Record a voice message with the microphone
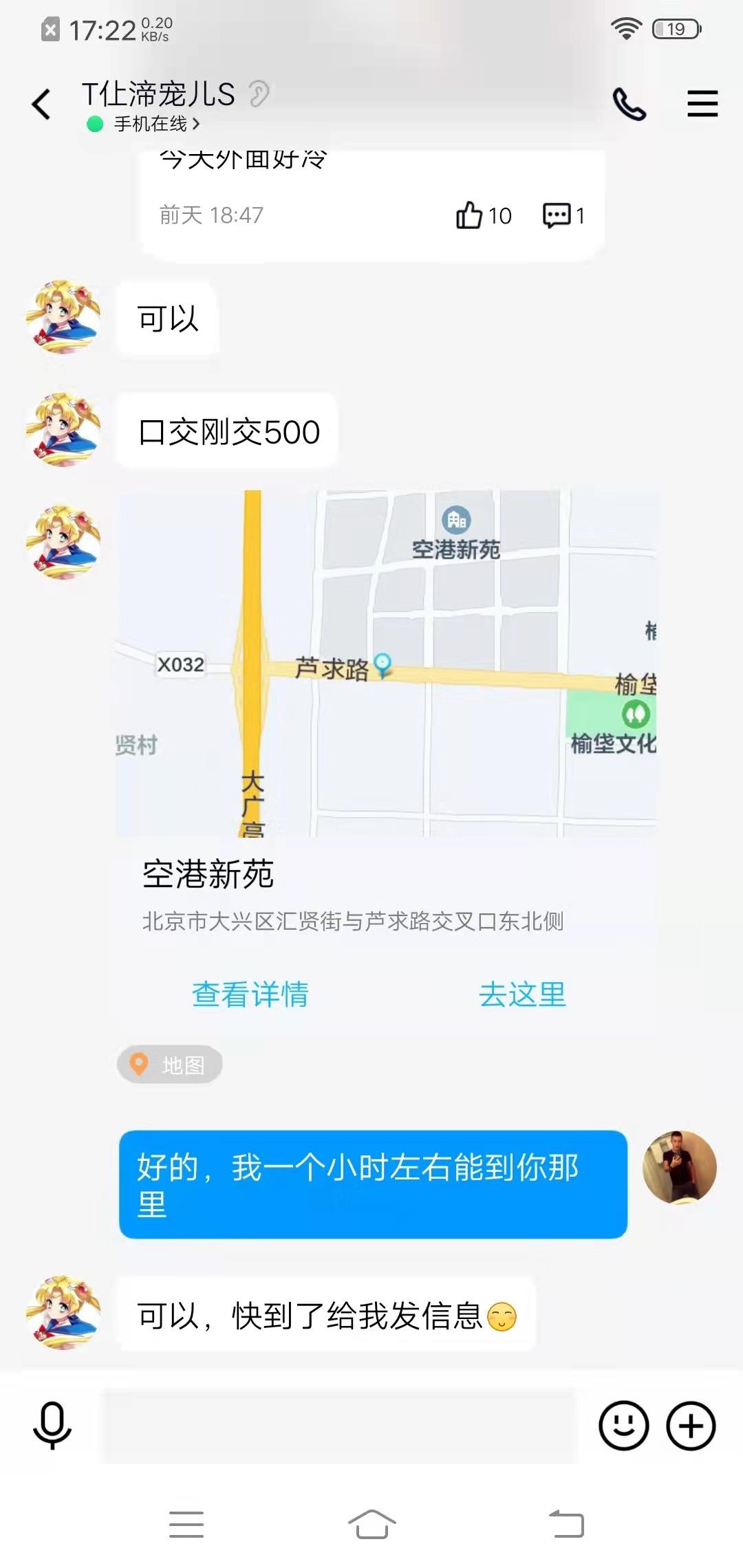 [x=52, y=1425]
